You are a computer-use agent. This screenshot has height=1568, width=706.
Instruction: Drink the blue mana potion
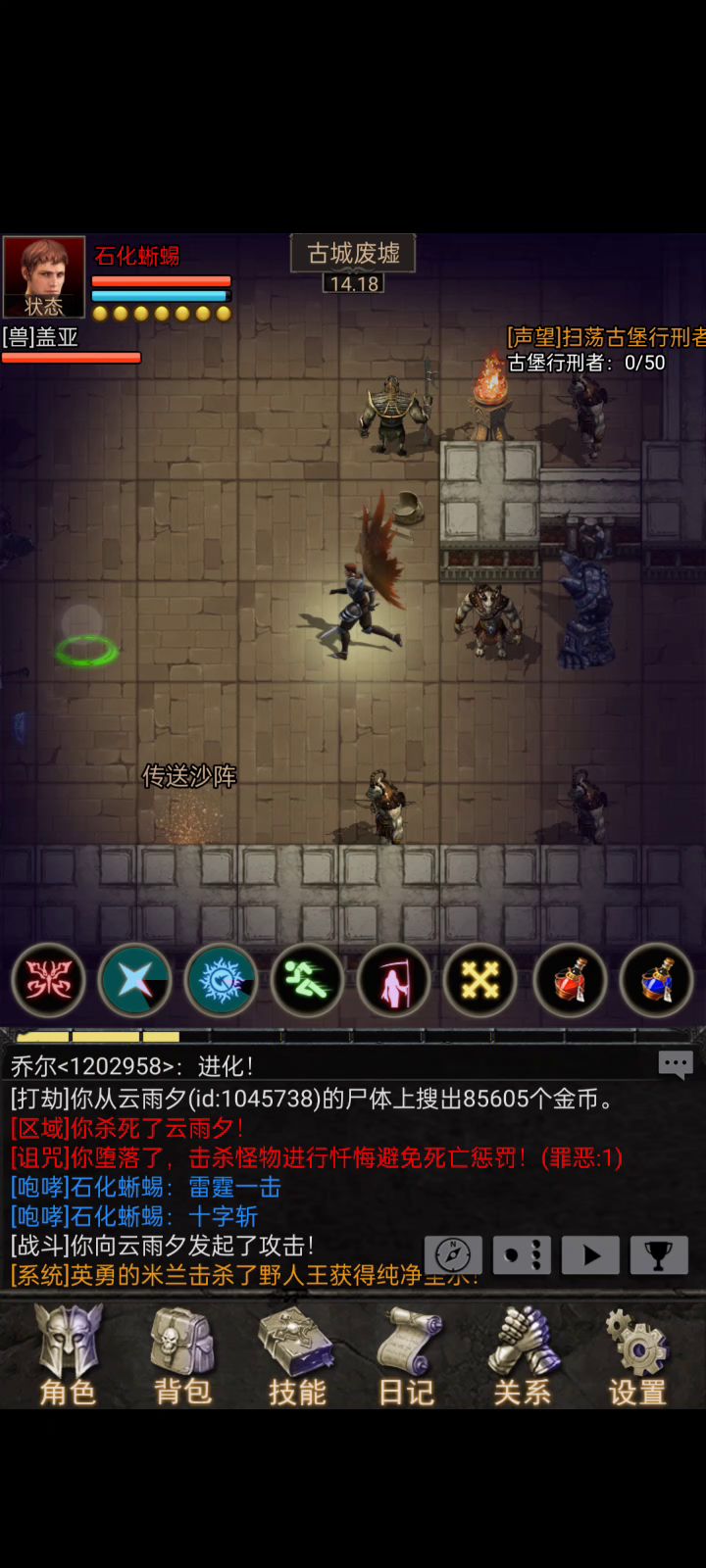656,980
